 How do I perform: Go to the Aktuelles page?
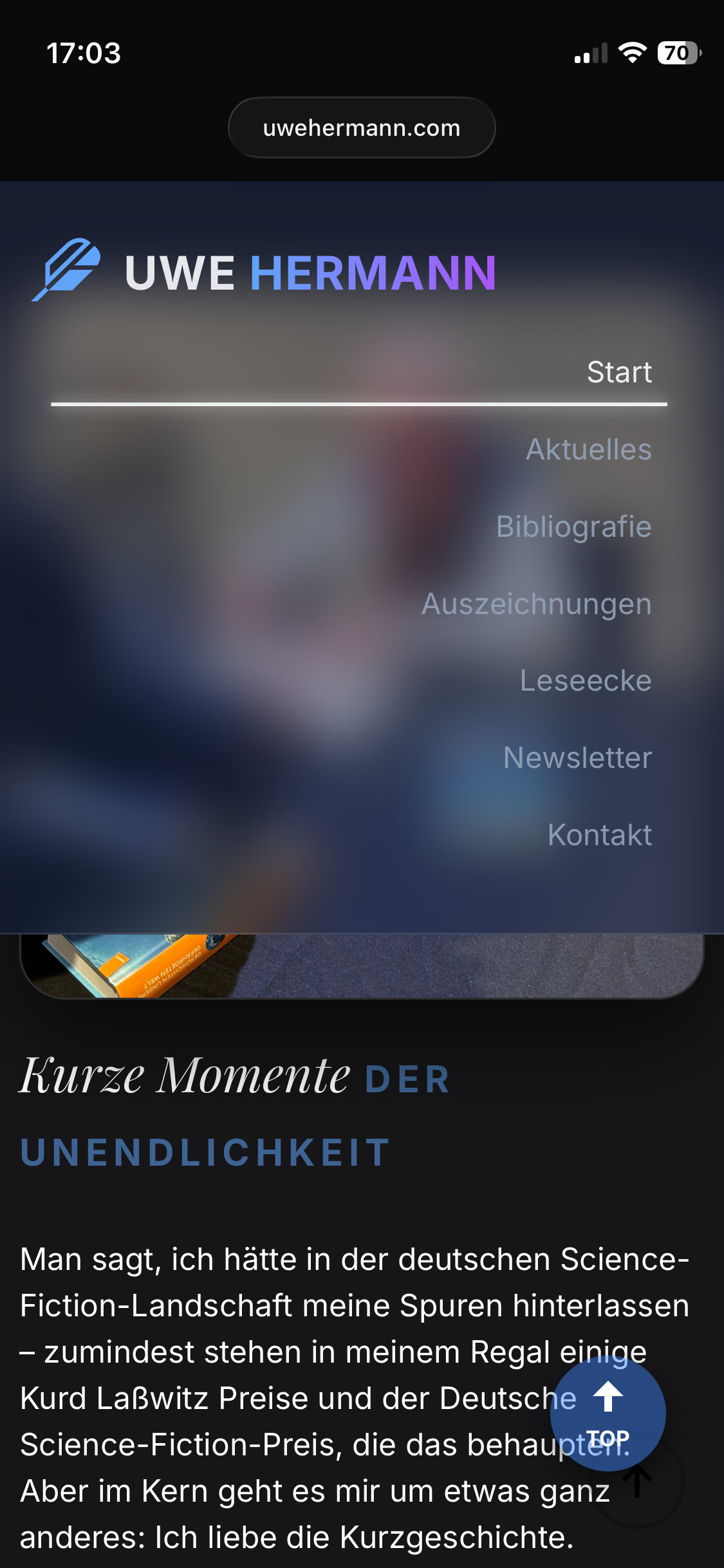click(x=588, y=450)
